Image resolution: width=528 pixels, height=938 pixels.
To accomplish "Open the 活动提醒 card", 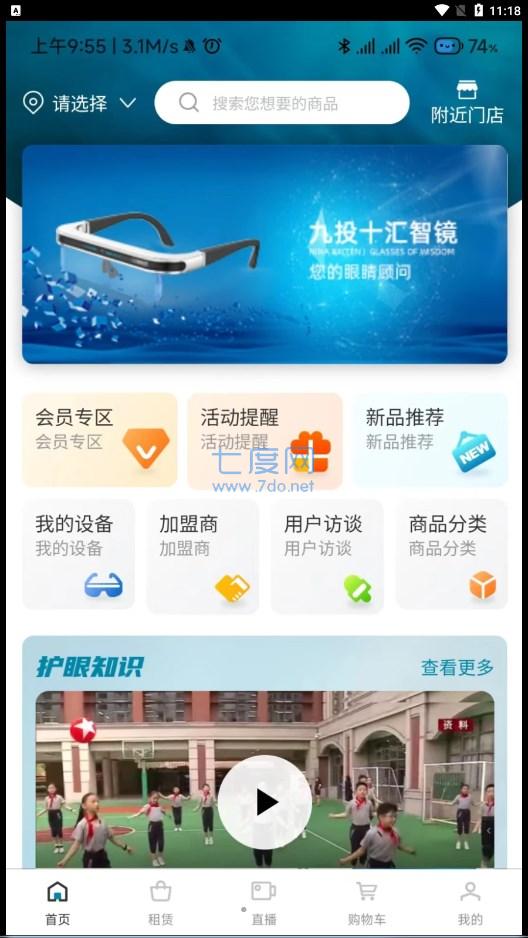I will click(265, 440).
